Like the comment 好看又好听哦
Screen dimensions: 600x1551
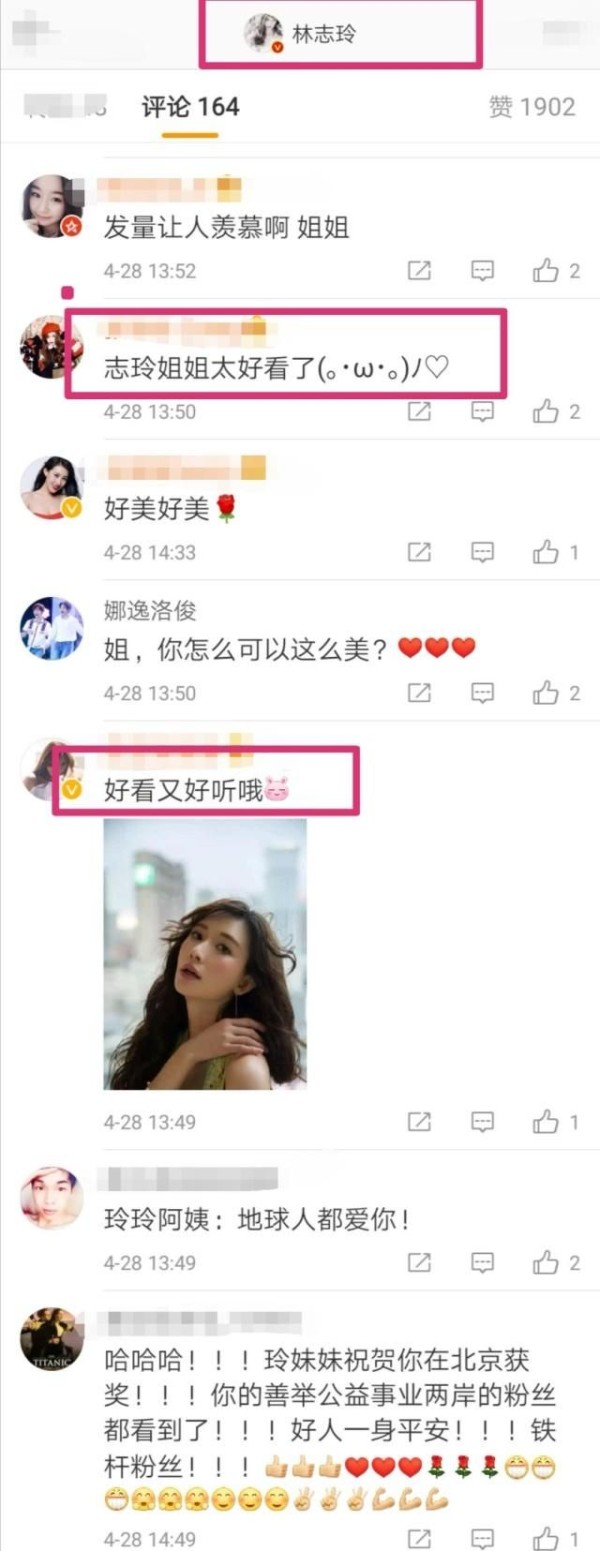(x=546, y=1122)
